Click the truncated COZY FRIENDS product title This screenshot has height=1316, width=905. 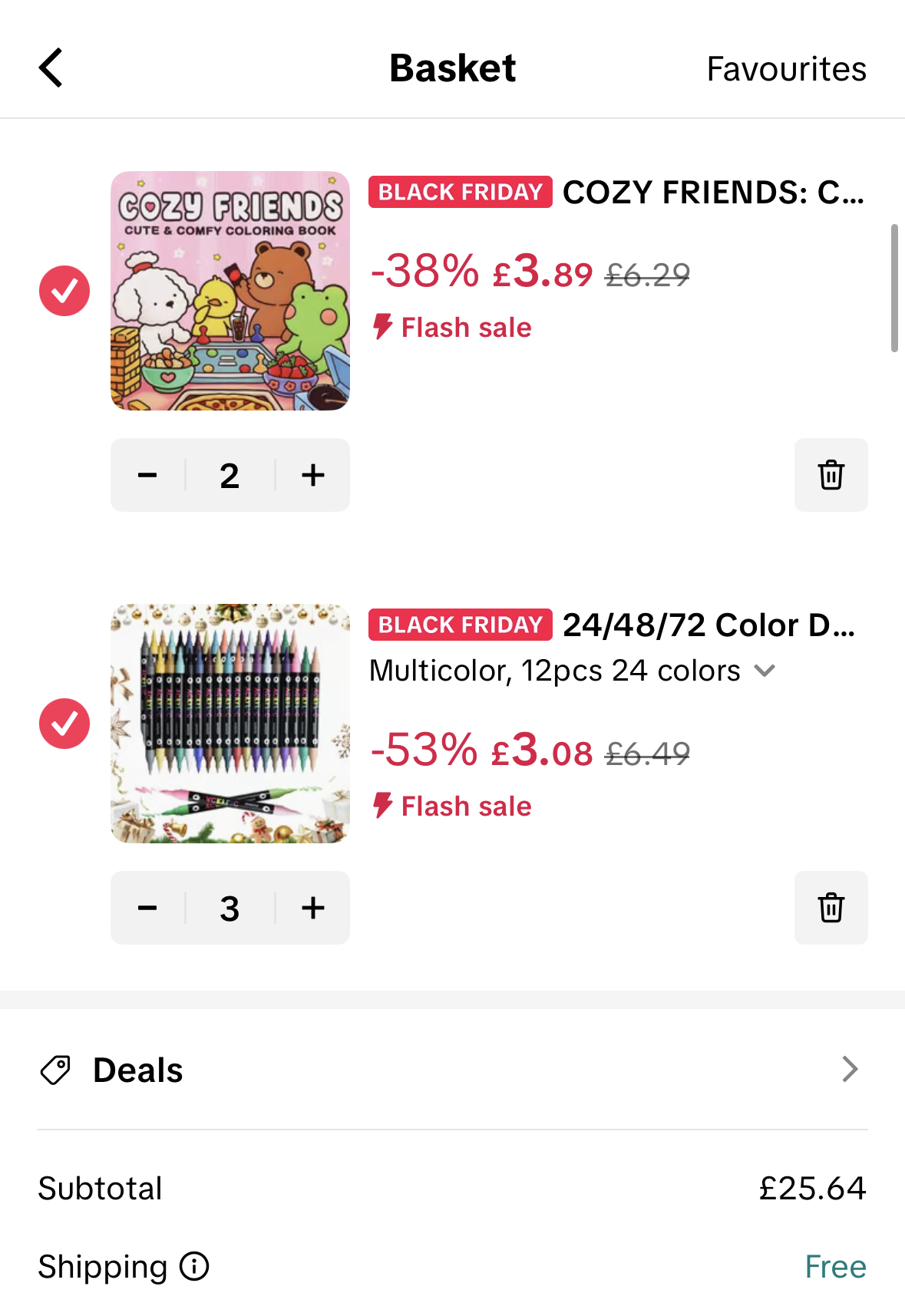click(x=713, y=193)
